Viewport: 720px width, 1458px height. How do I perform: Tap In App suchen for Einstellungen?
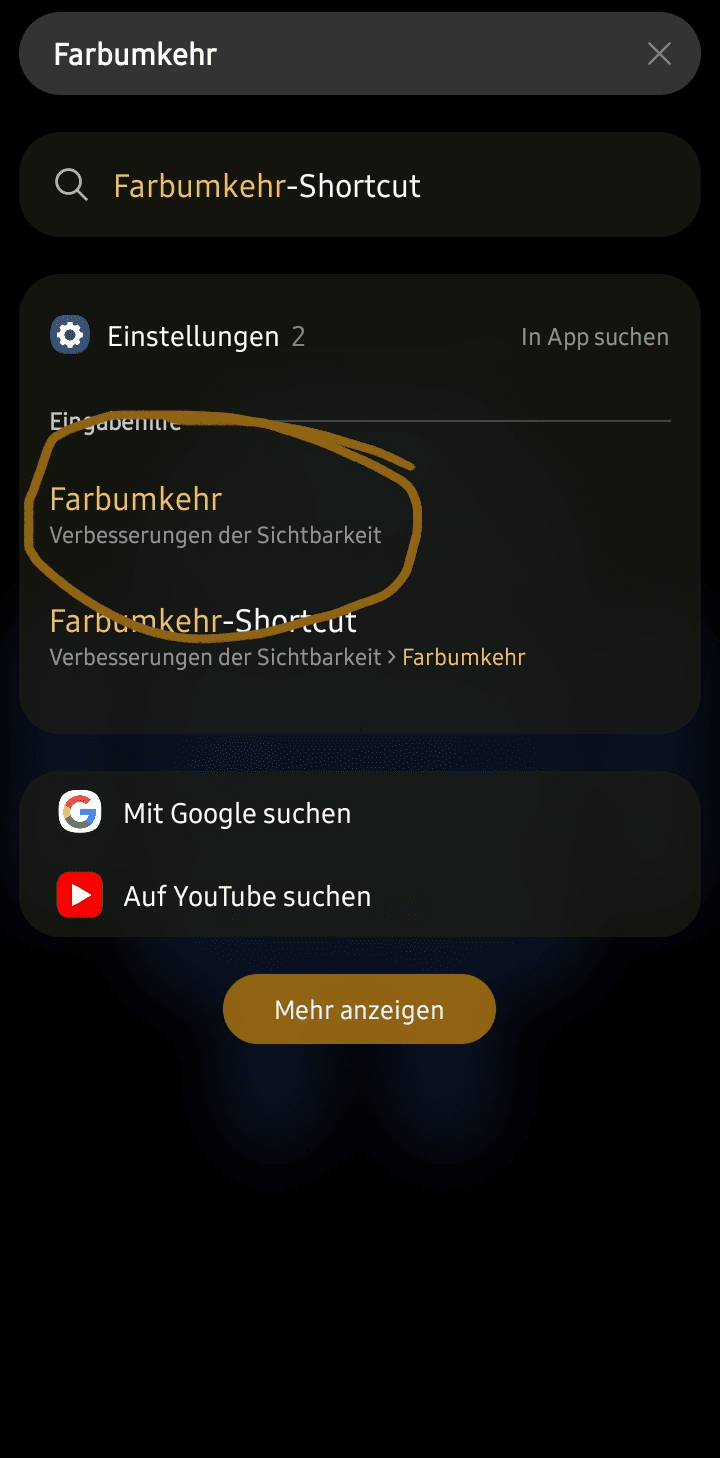point(594,337)
